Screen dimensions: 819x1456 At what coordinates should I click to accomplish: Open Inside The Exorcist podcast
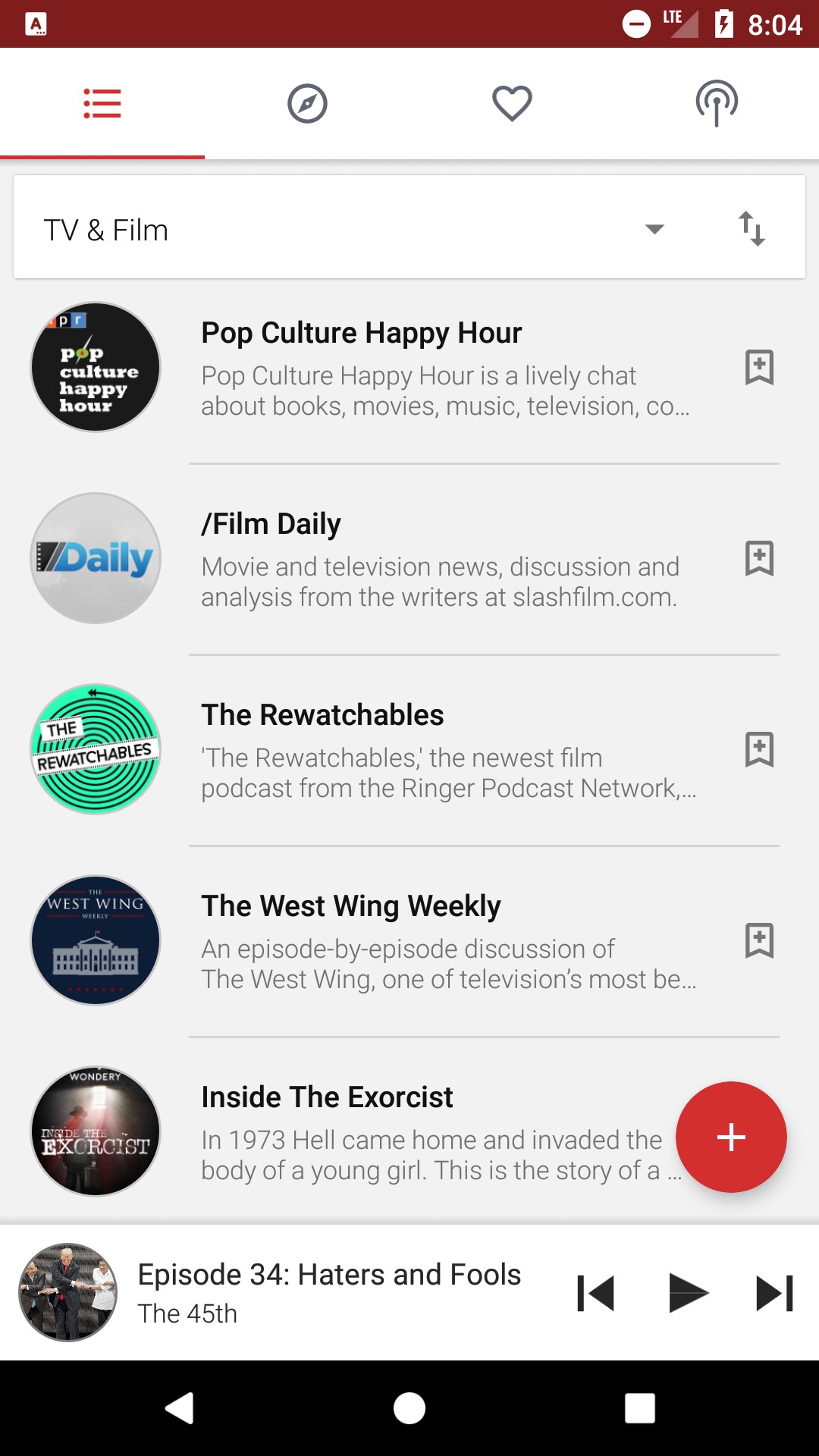point(327,1098)
